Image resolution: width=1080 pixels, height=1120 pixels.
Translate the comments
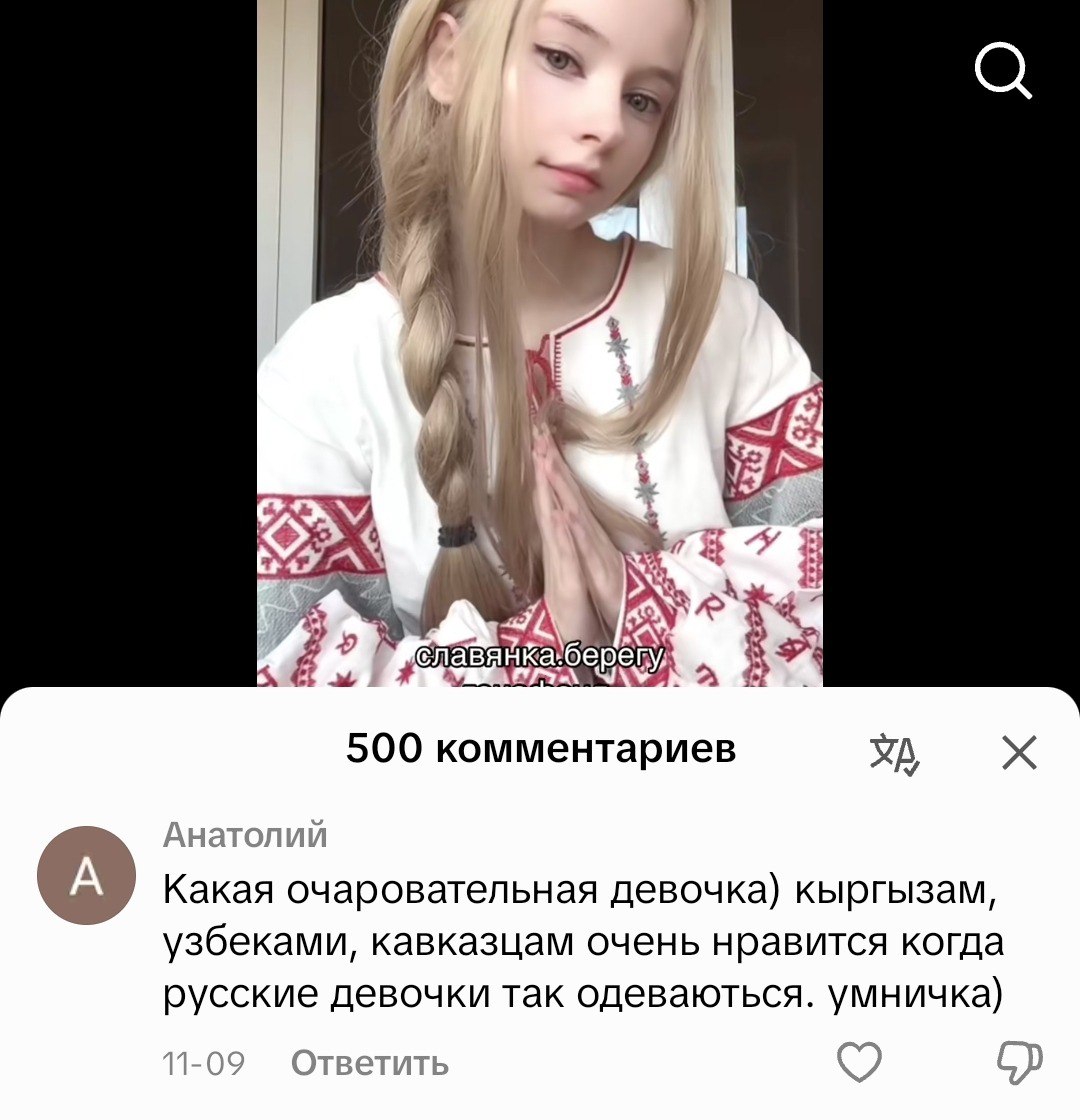pos(895,753)
